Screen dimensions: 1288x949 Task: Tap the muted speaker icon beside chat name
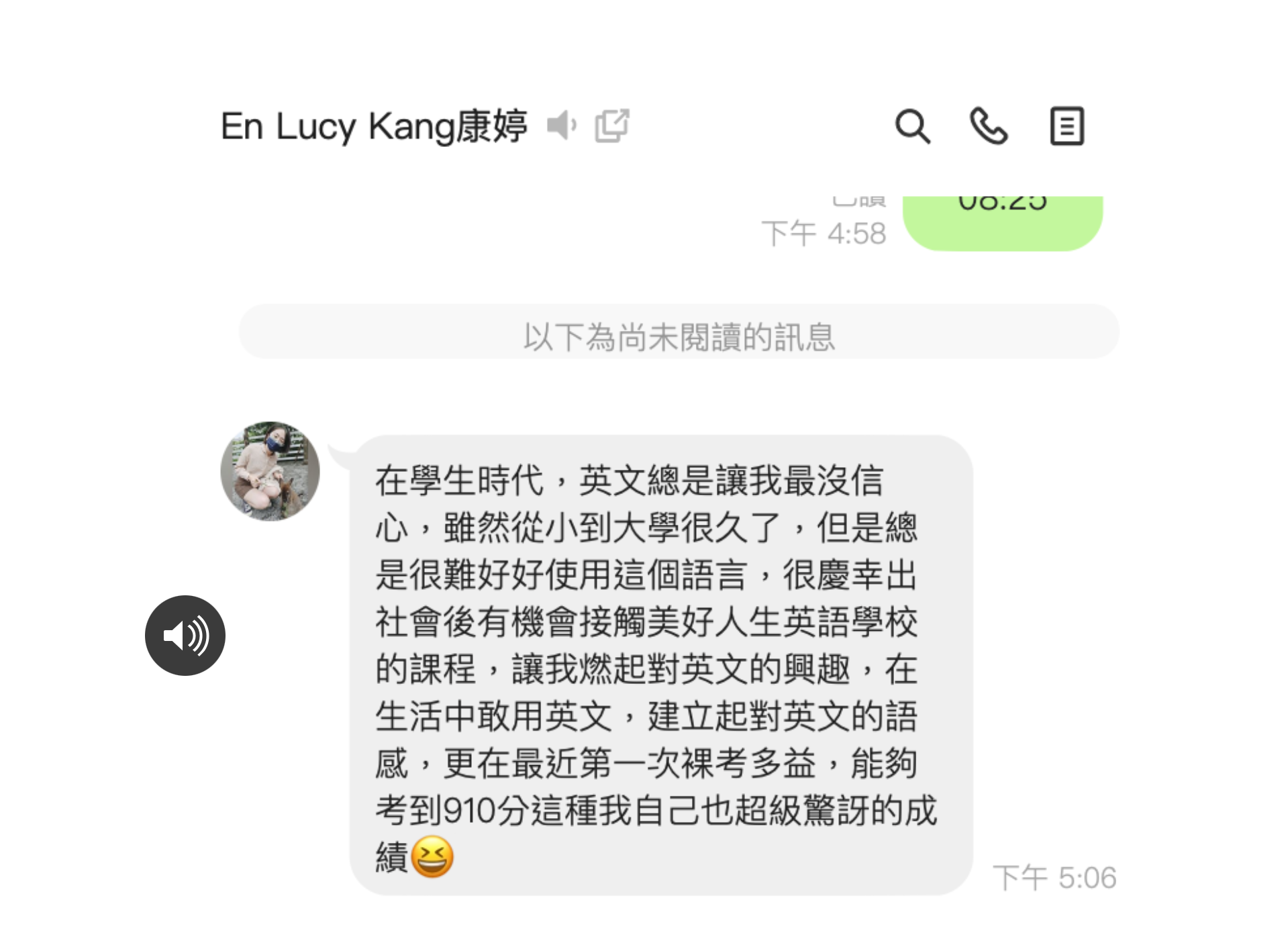[x=561, y=126]
